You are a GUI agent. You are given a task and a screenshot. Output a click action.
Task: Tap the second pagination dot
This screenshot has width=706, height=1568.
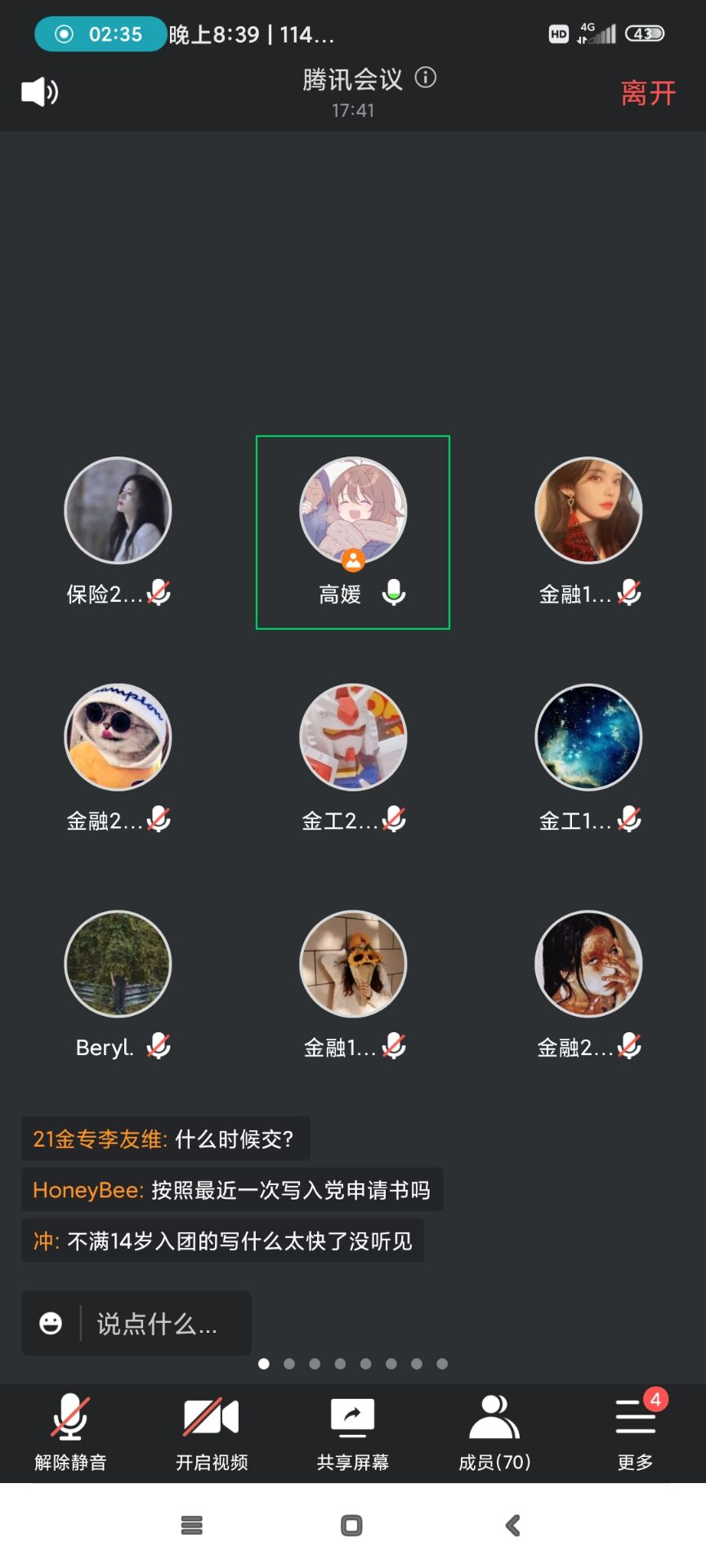(289, 1363)
